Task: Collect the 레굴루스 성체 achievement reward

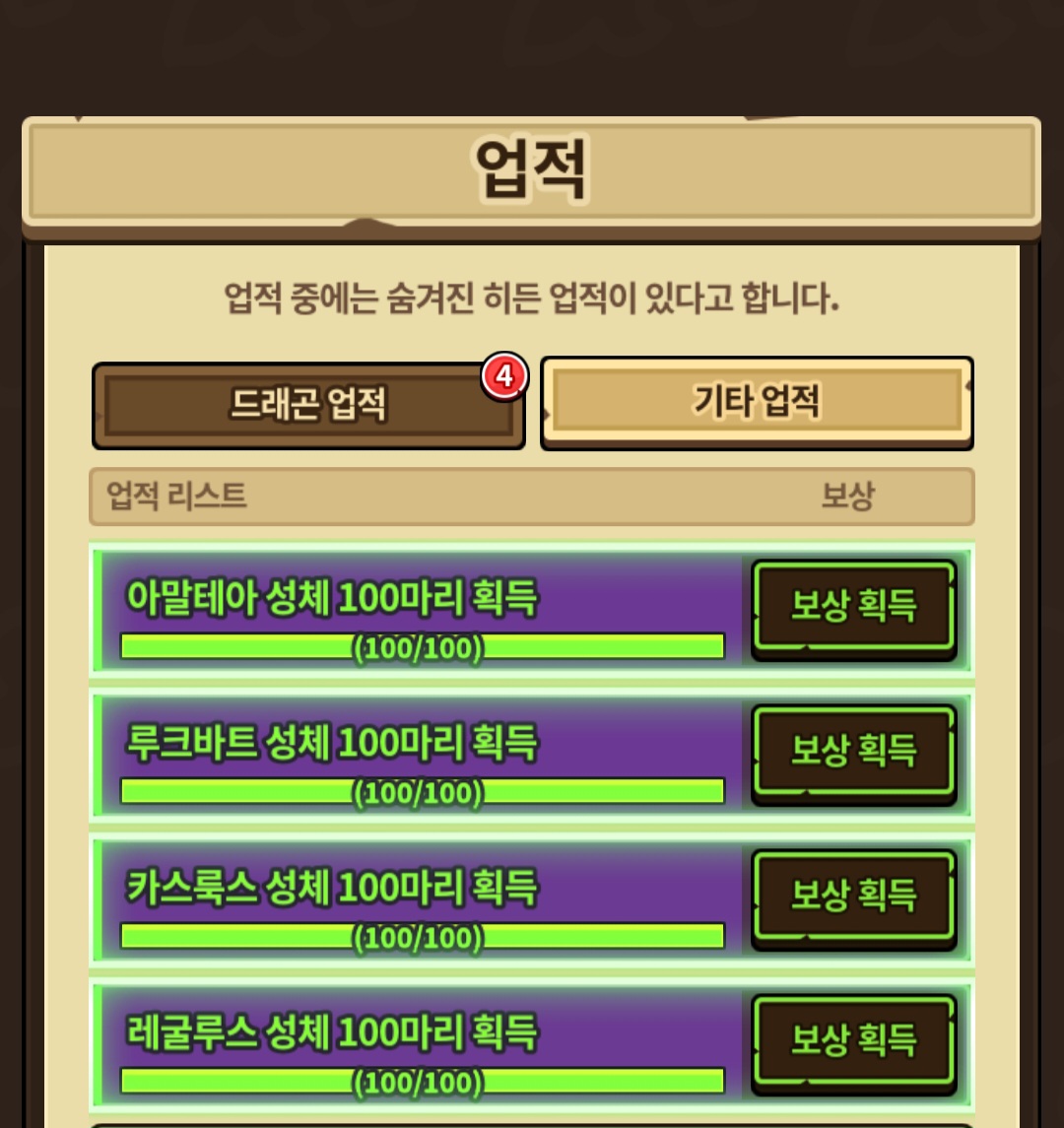Action: [854, 1044]
